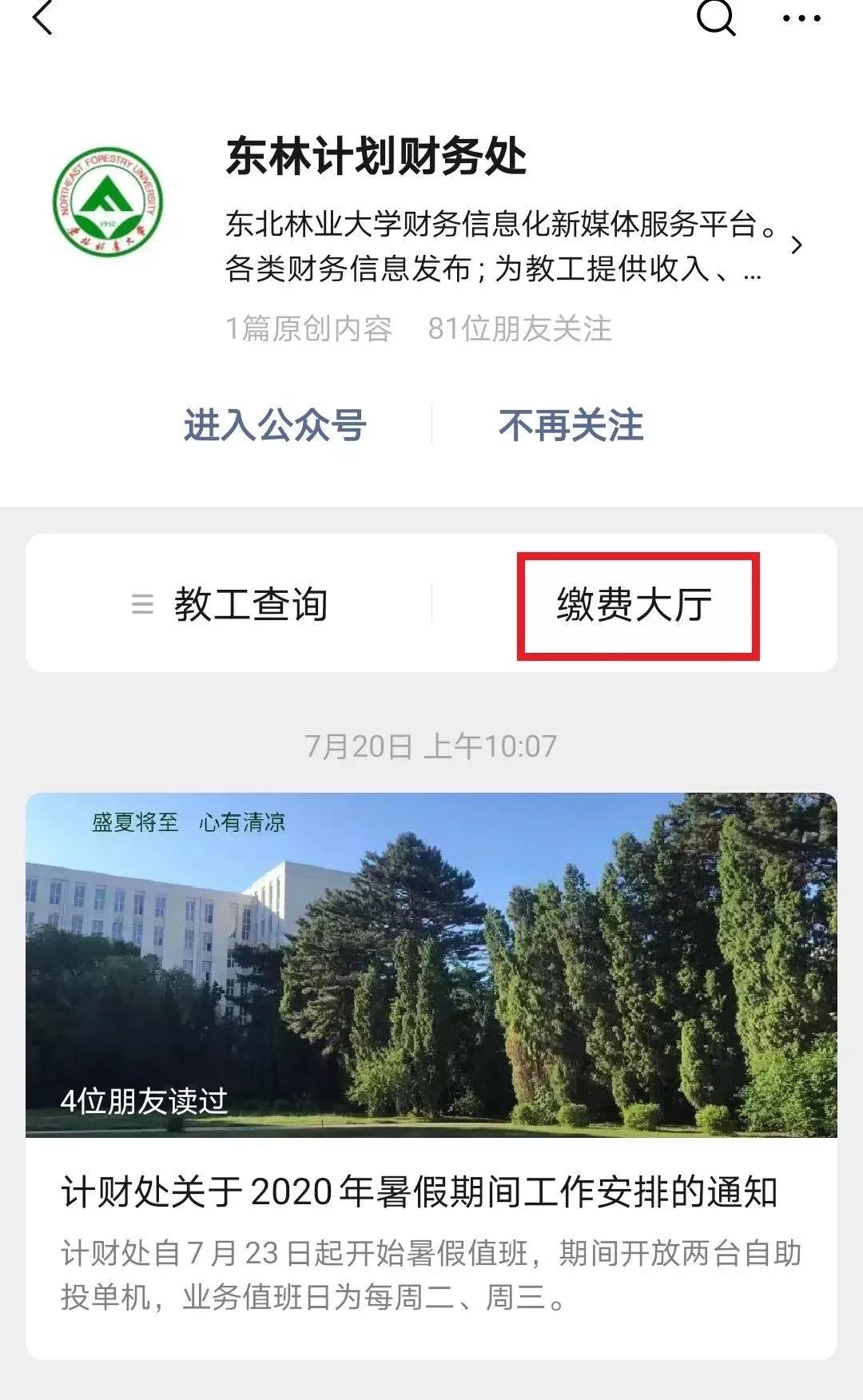Screen dimensions: 863x1400
Task: Open 缴费大厅 payment hall
Action: pyautogui.click(x=635, y=604)
